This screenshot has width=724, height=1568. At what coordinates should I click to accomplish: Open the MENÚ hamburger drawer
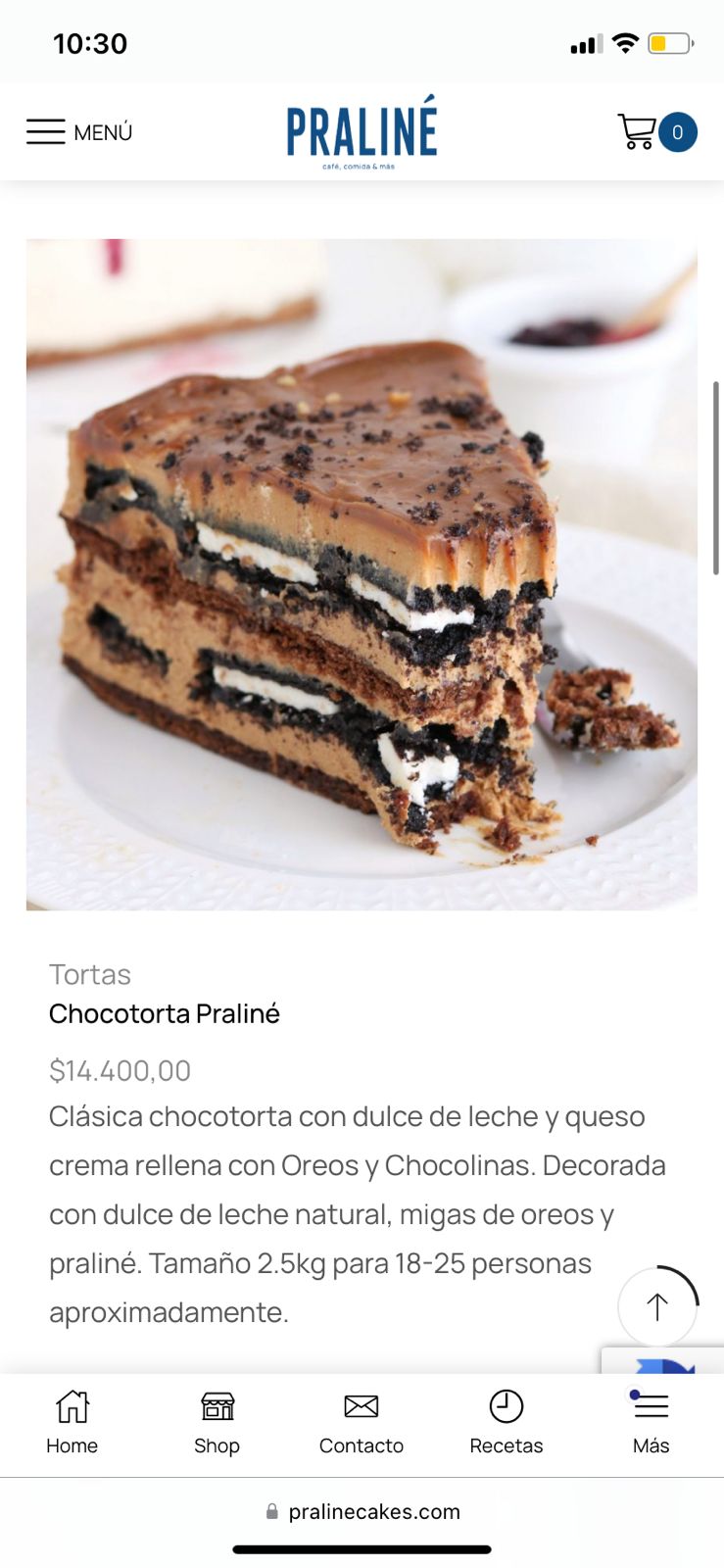point(79,132)
